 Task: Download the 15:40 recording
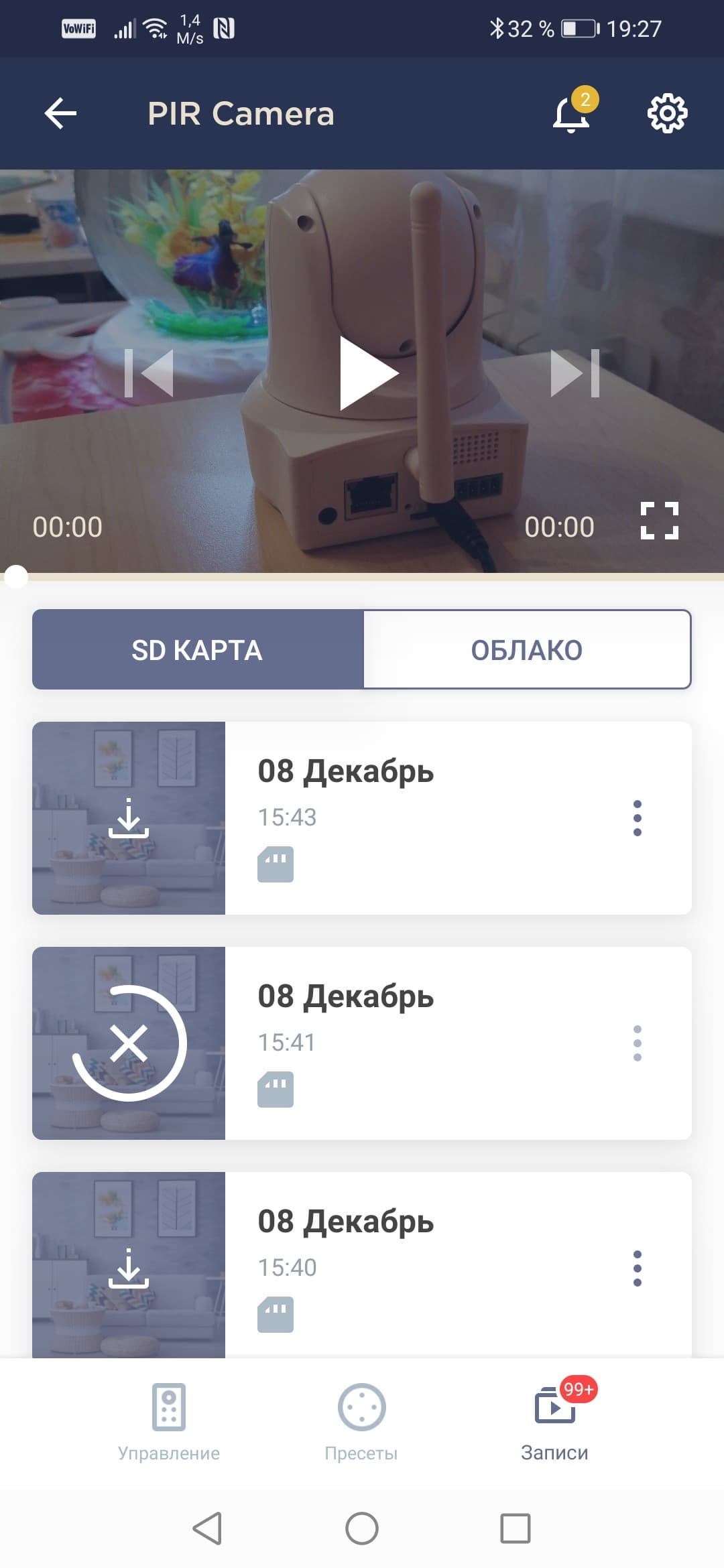tap(129, 1268)
